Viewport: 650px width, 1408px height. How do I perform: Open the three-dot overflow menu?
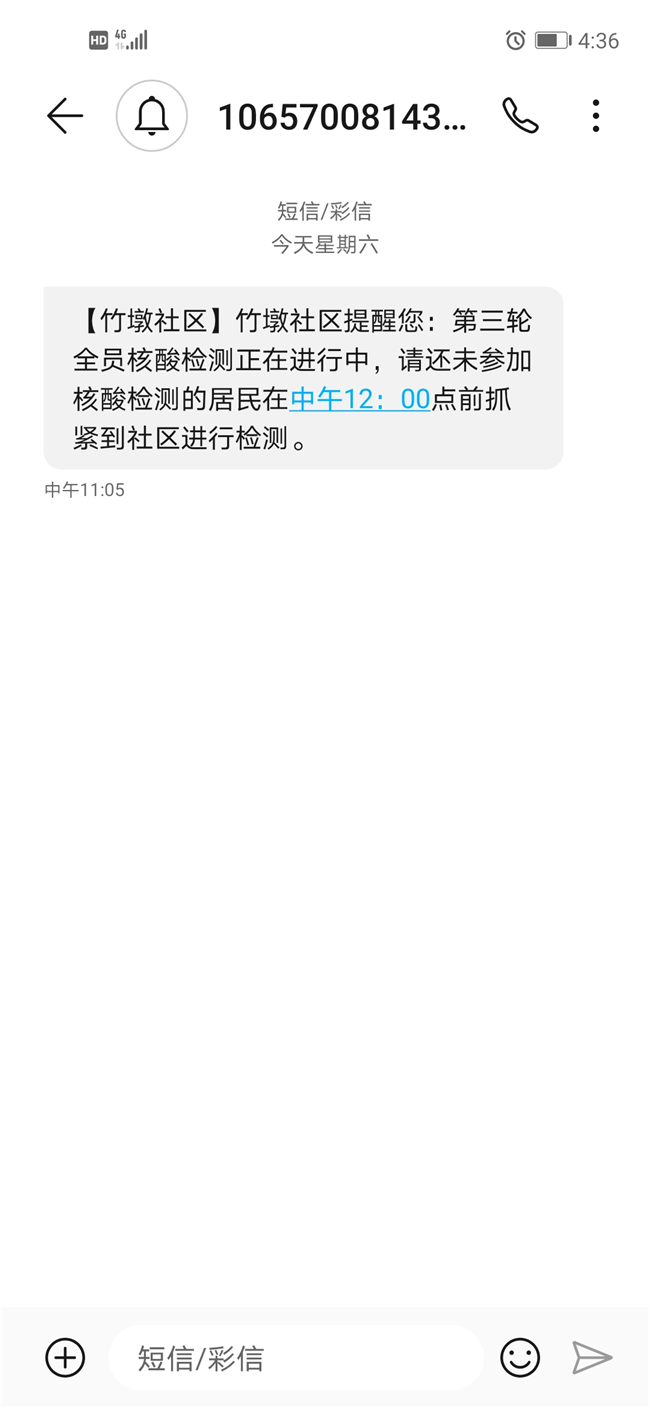(x=596, y=116)
